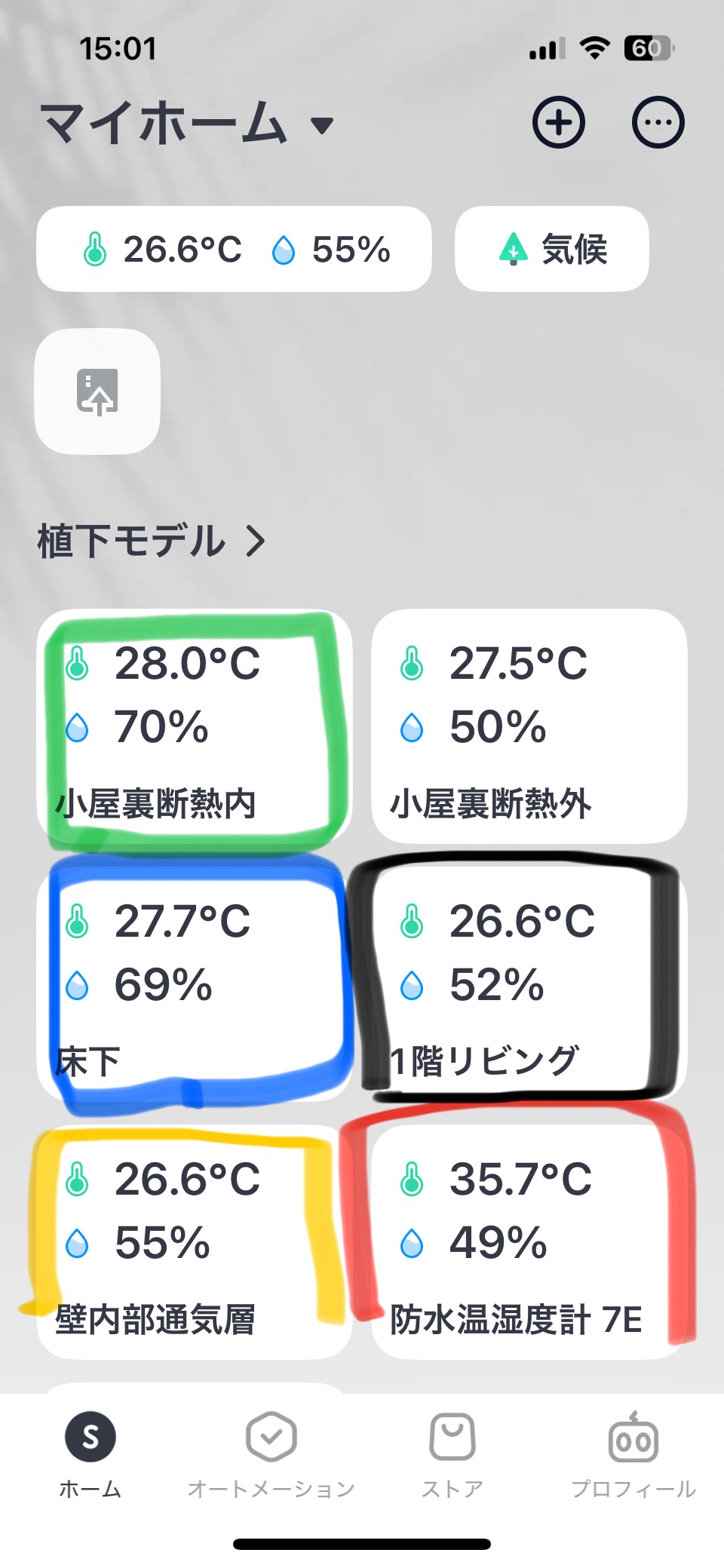Tap the add device plus icon
724x1568 pixels.
point(558,122)
